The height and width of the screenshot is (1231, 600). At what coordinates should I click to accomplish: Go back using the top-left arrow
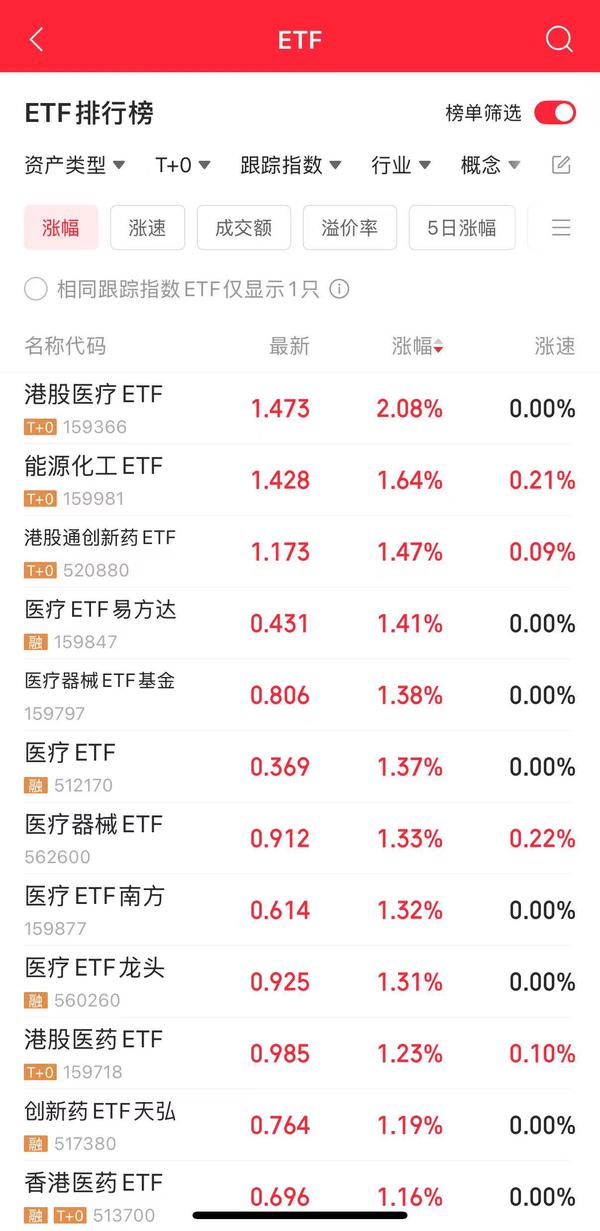(x=37, y=39)
